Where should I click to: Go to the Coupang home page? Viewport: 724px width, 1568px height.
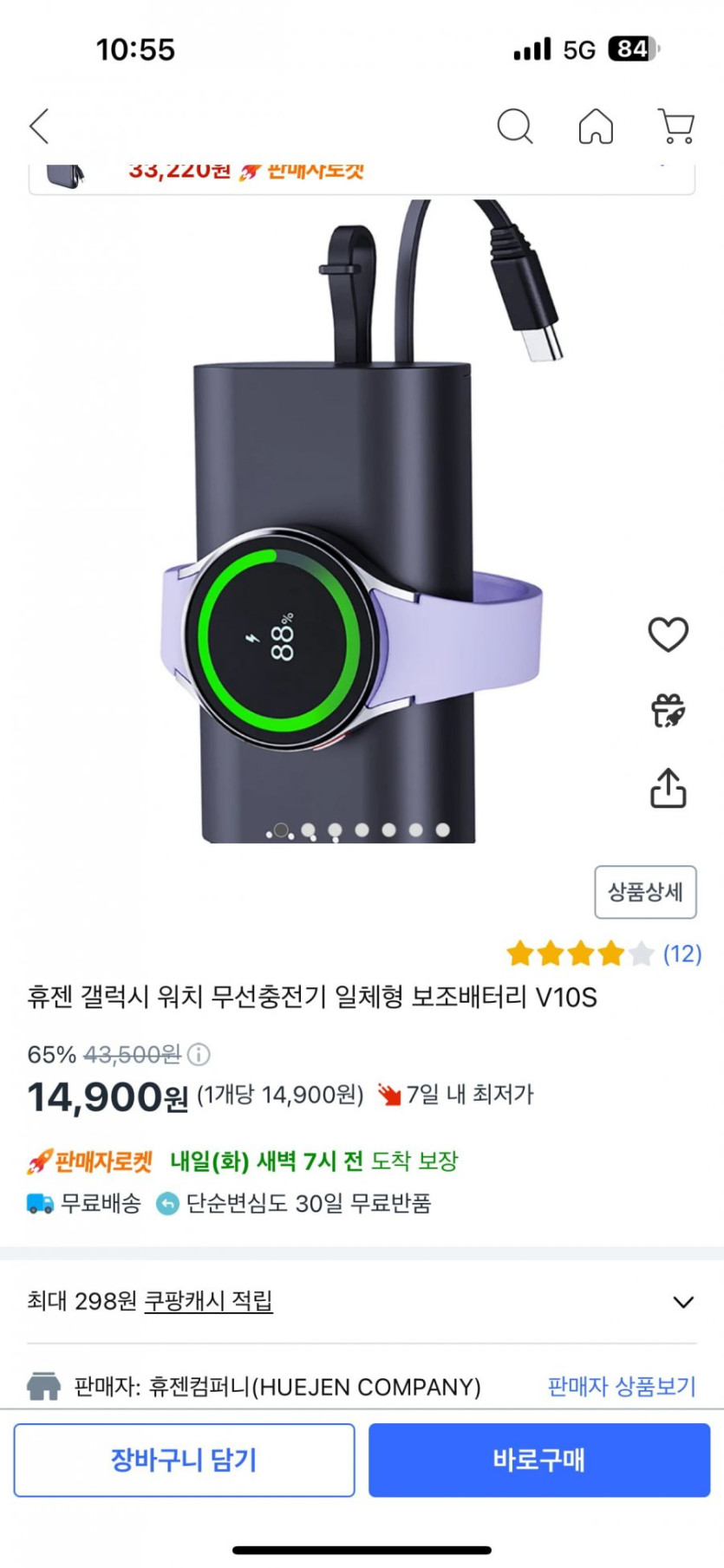tap(596, 127)
